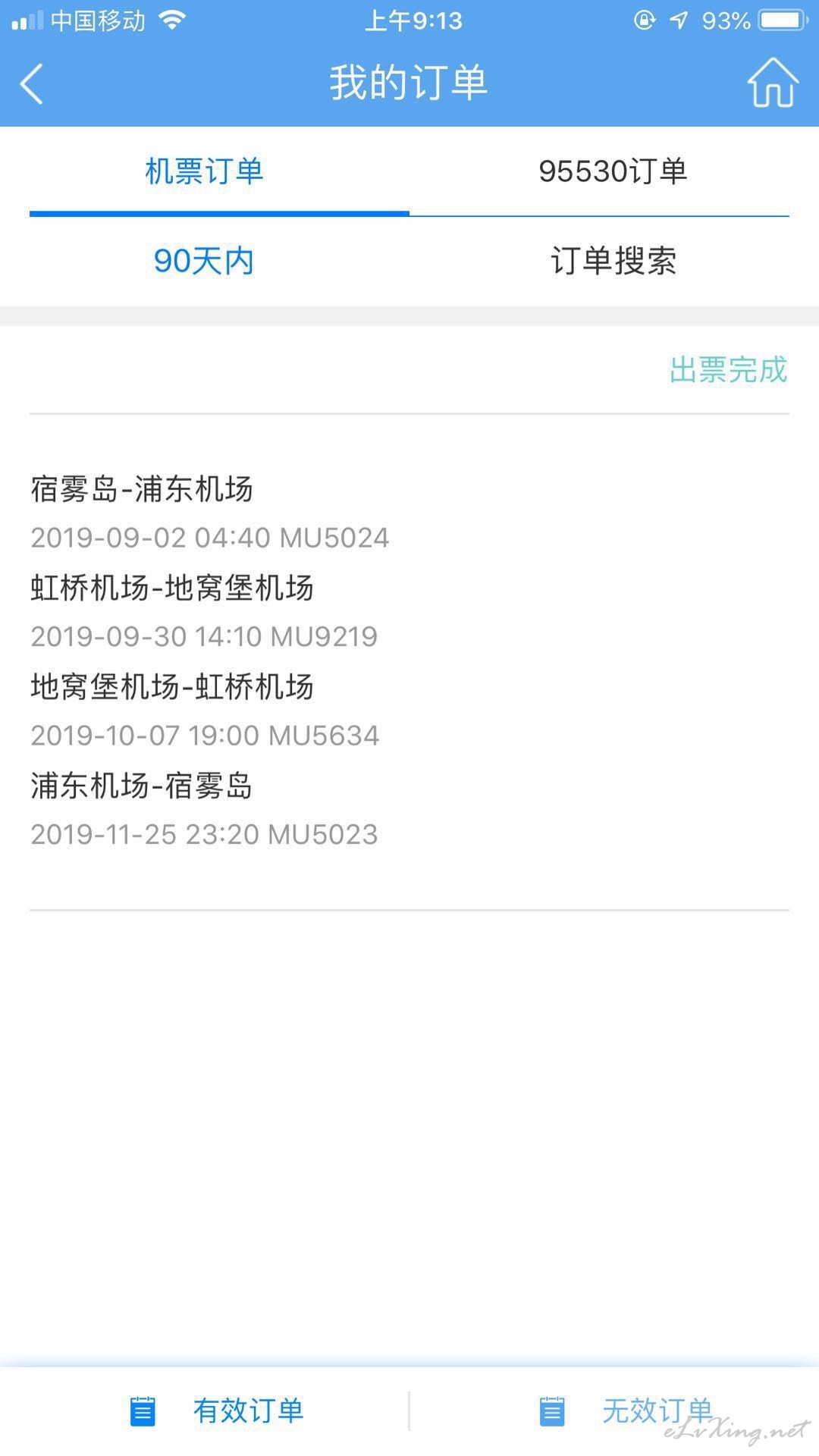Open the home icon in header

click(773, 82)
